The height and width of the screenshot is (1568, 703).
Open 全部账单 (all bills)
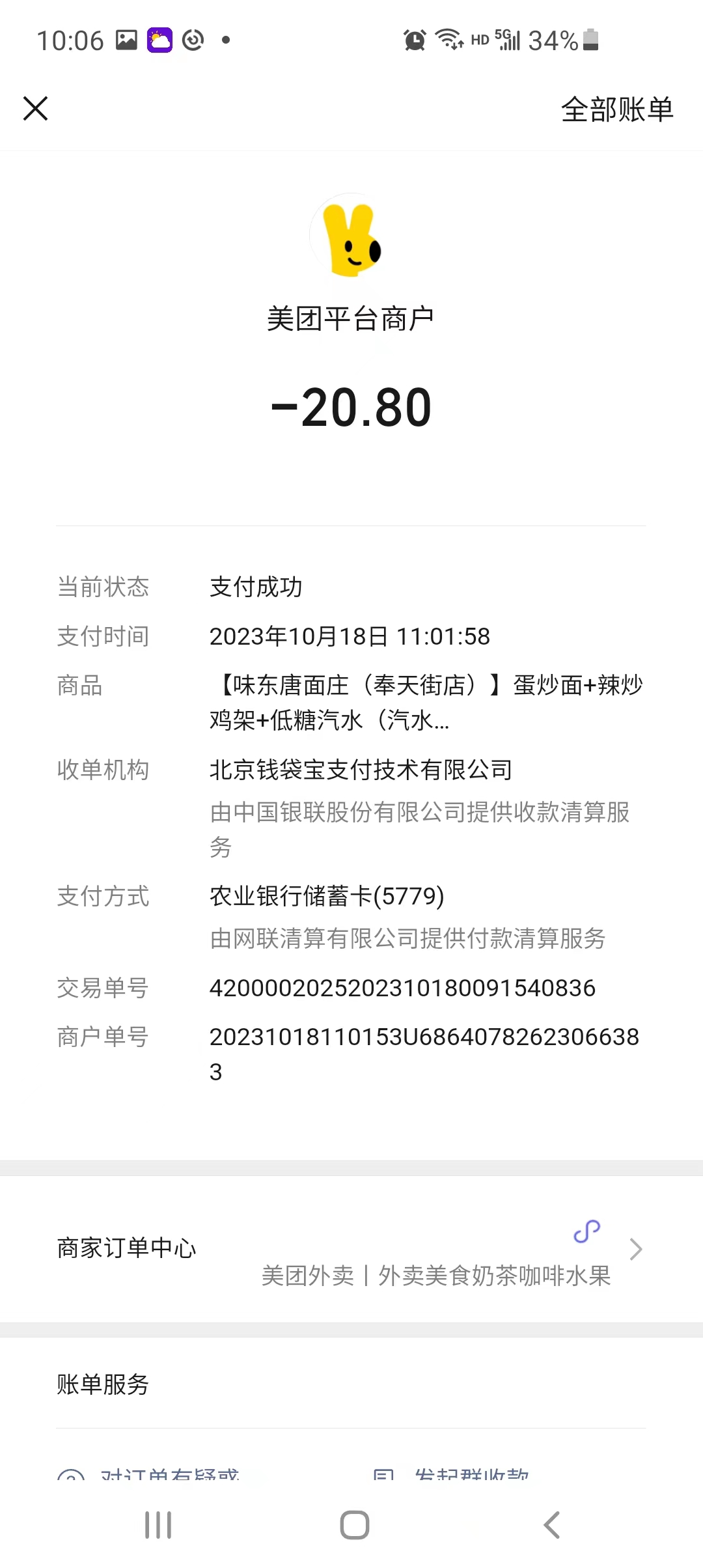coord(616,109)
